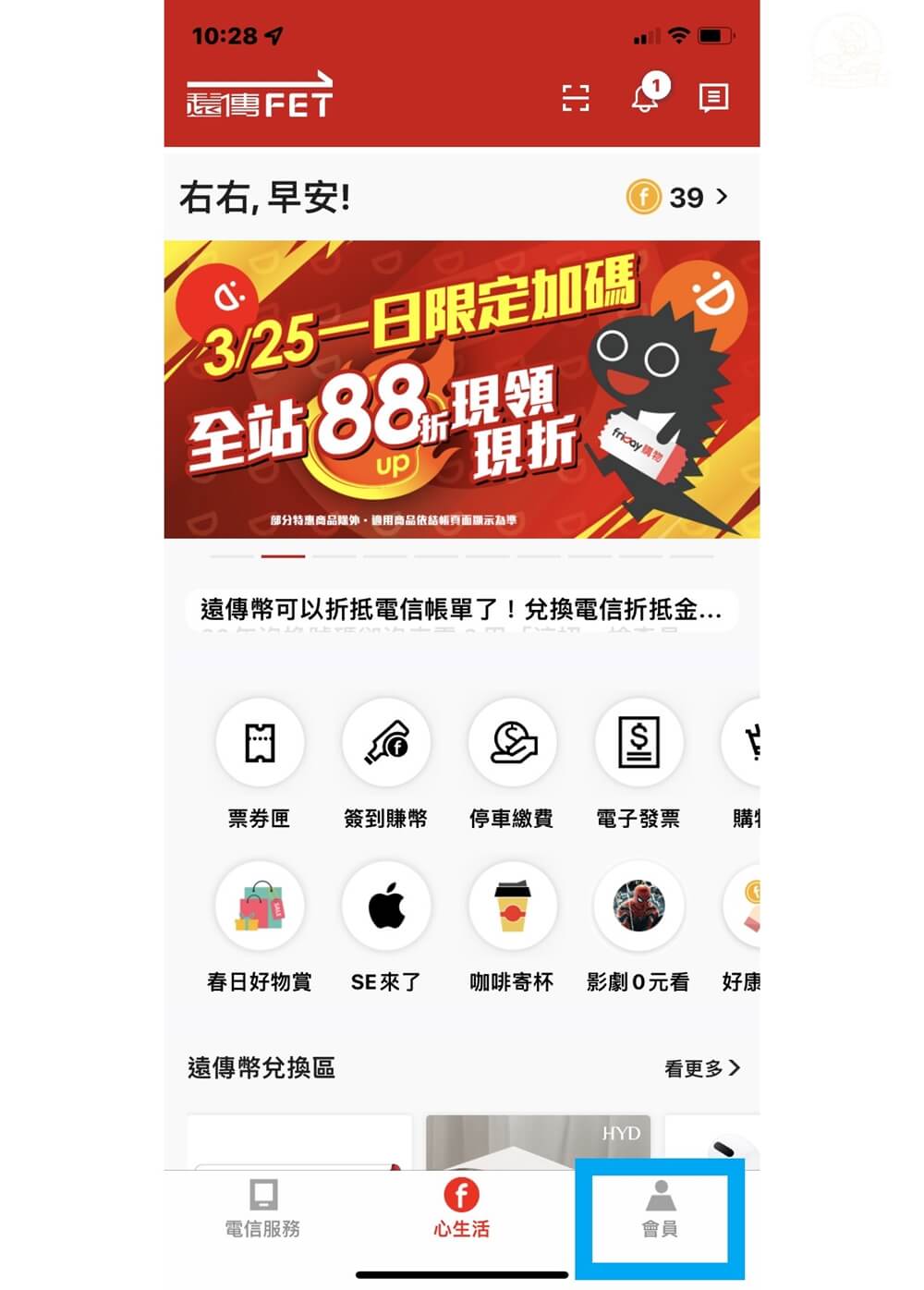Tap 春日好物賞 gift bag icon
Image resolution: width=924 pixels, height=1290 pixels.
pos(260,907)
